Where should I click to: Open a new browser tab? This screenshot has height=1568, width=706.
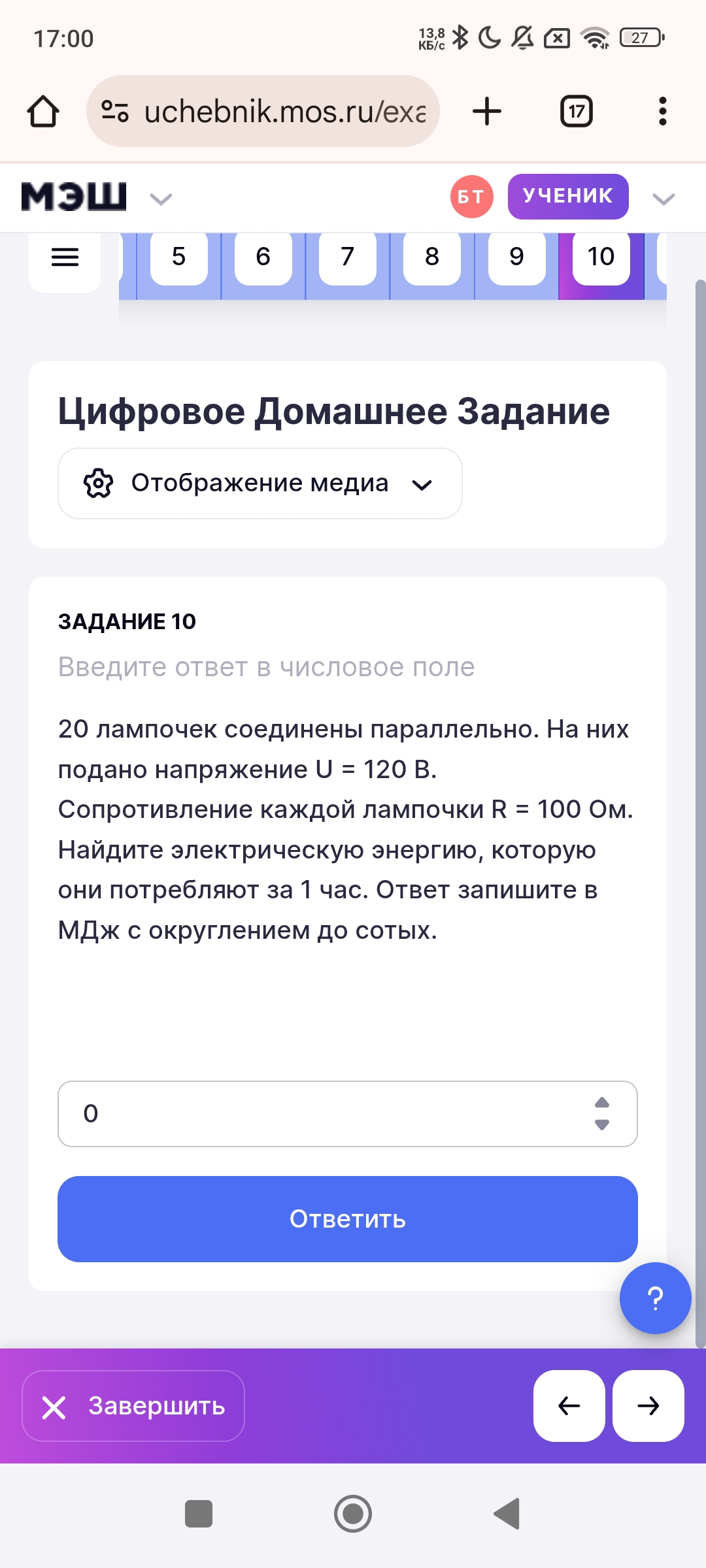[487, 111]
